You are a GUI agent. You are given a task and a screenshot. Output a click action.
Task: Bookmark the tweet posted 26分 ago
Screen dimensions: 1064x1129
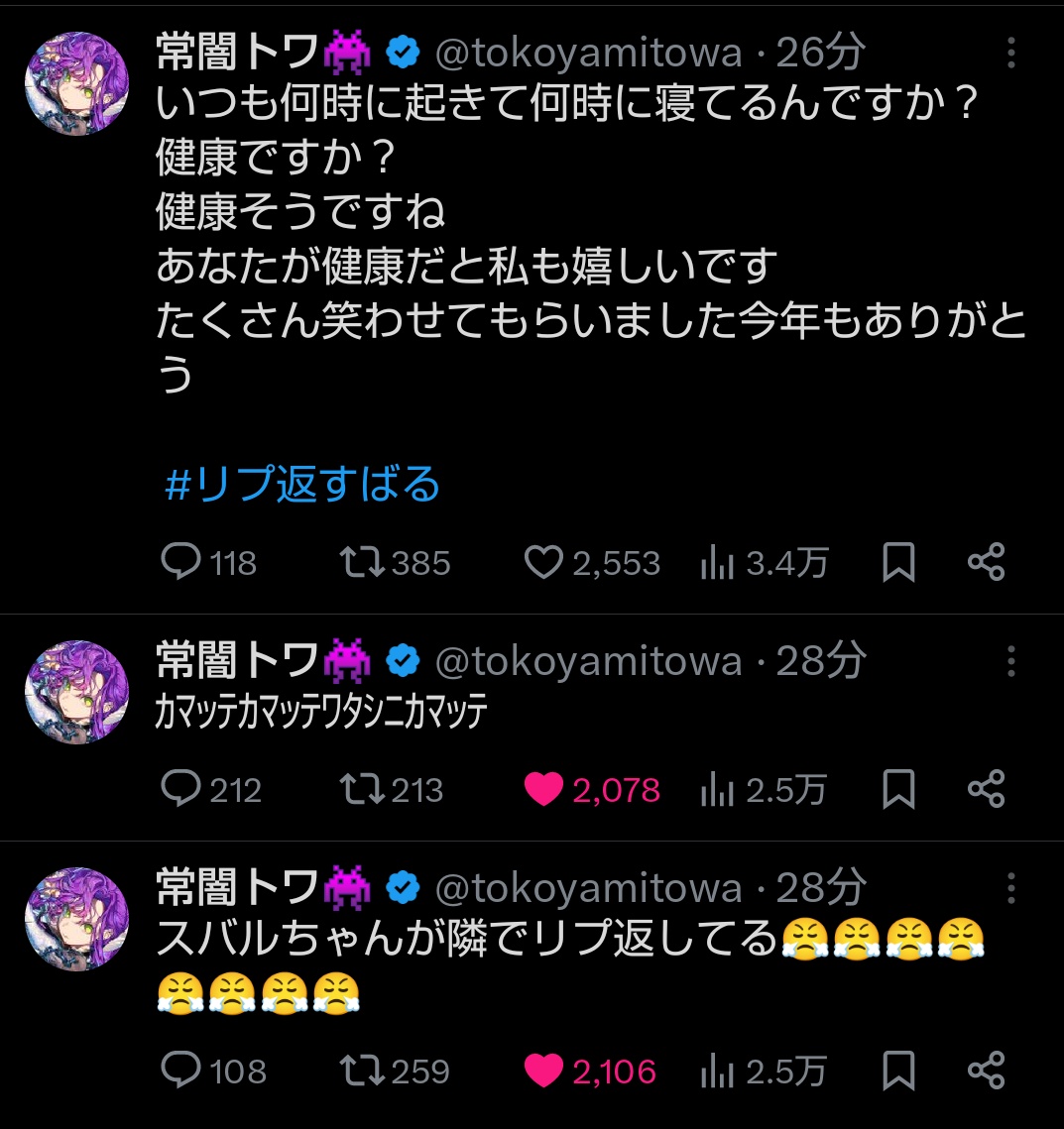pyautogui.click(x=898, y=563)
